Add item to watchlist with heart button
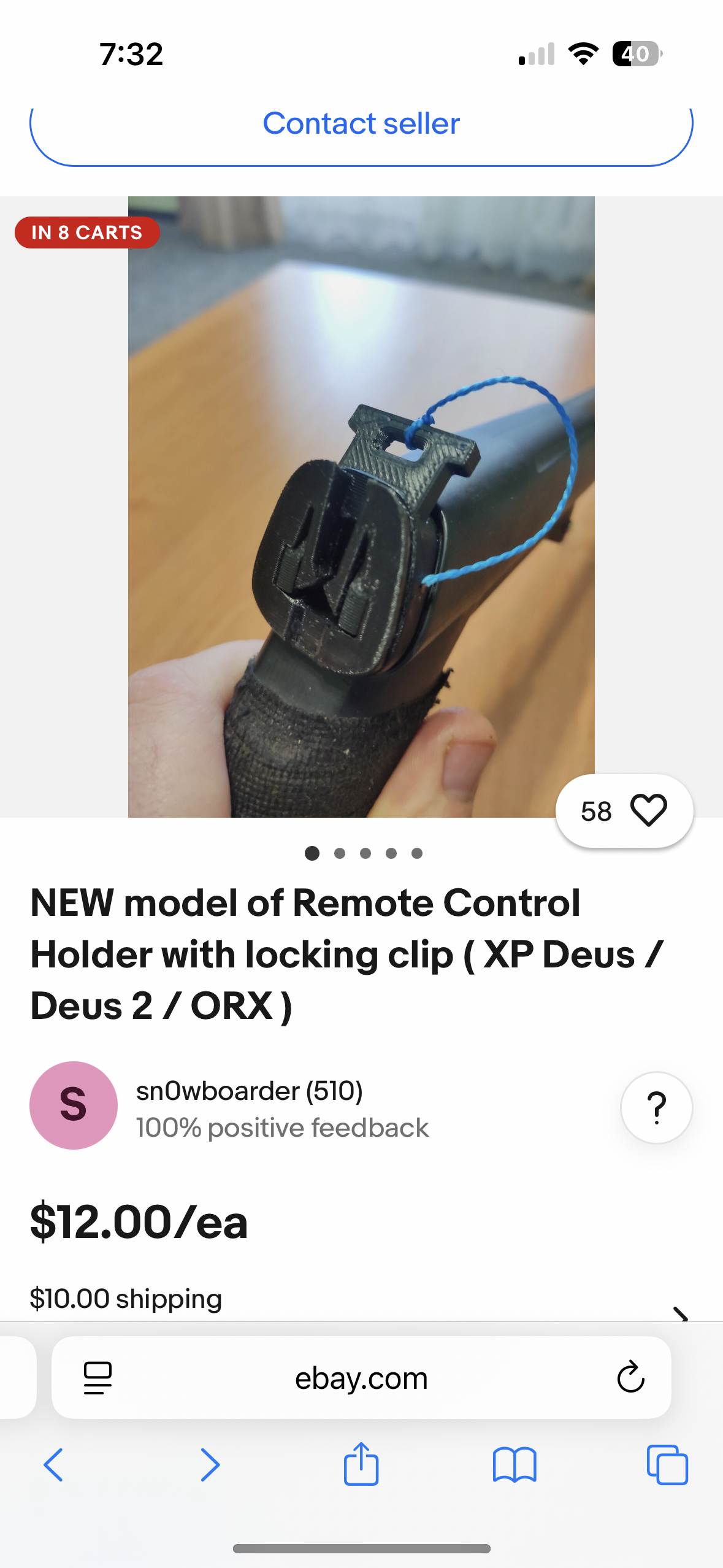 [624, 811]
